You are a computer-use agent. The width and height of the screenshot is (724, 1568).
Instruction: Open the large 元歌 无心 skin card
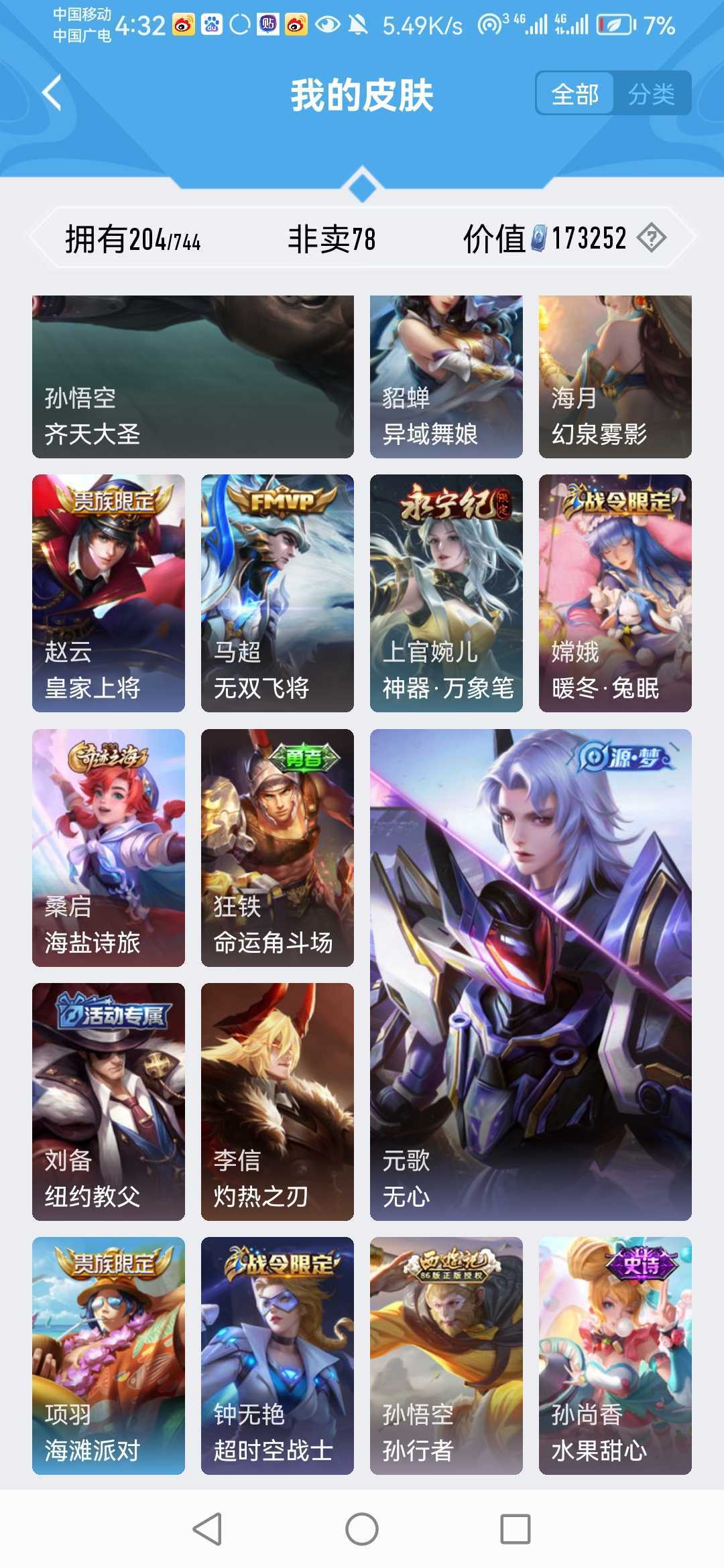click(x=531, y=975)
